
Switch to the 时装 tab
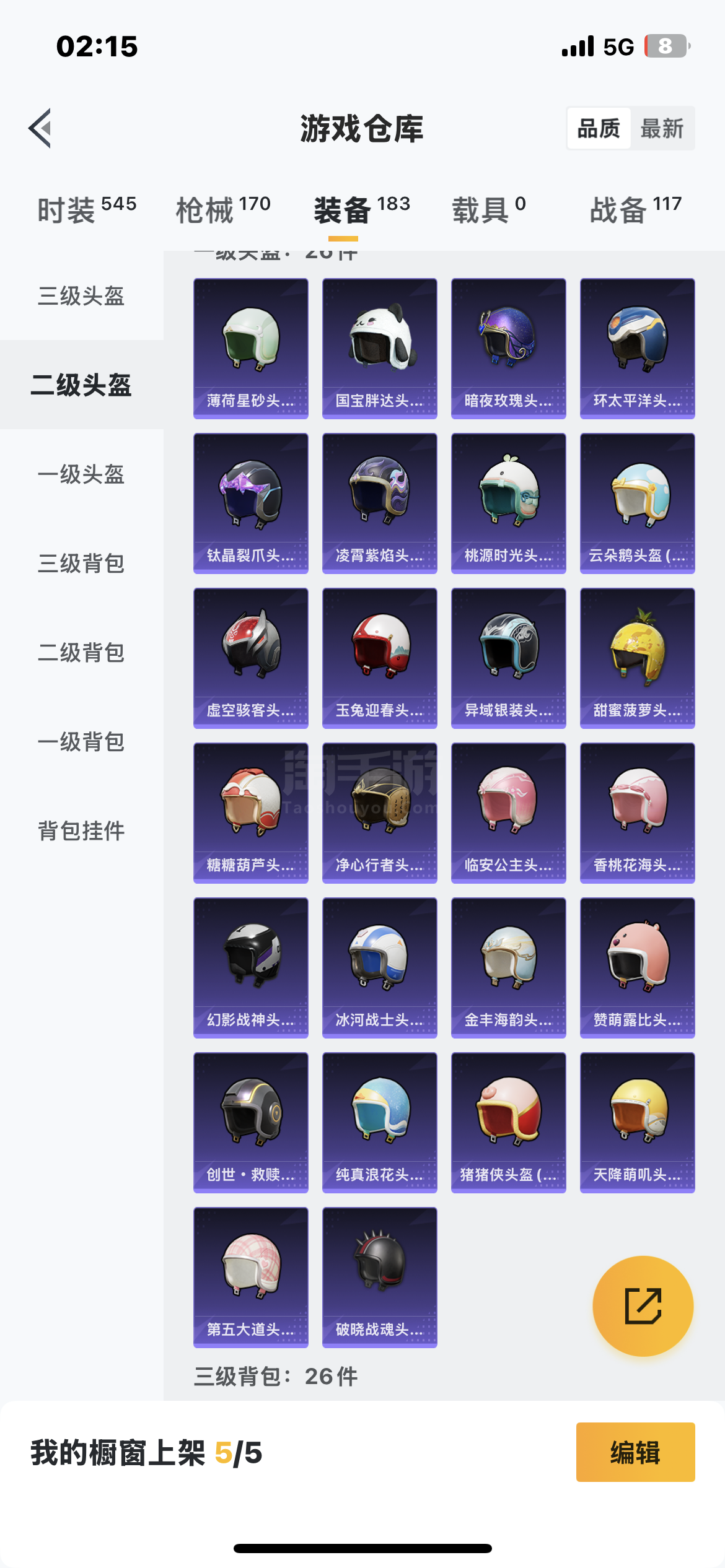pyautogui.click(x=87, y=209)
